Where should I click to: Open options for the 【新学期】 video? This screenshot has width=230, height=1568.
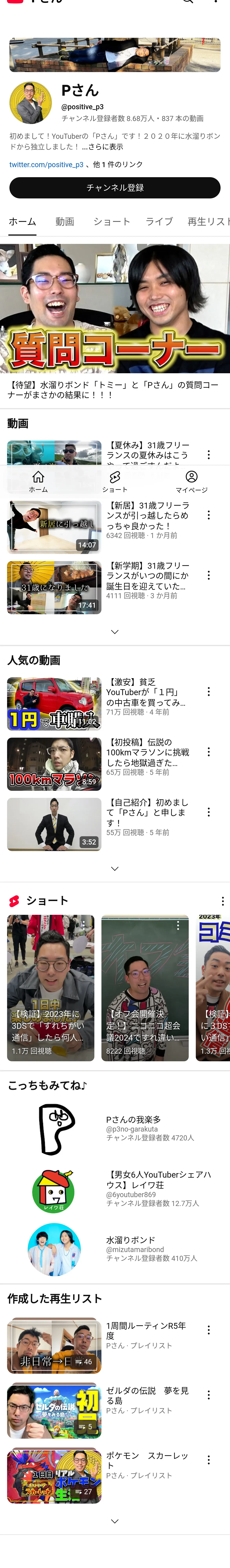click(209, 575)
